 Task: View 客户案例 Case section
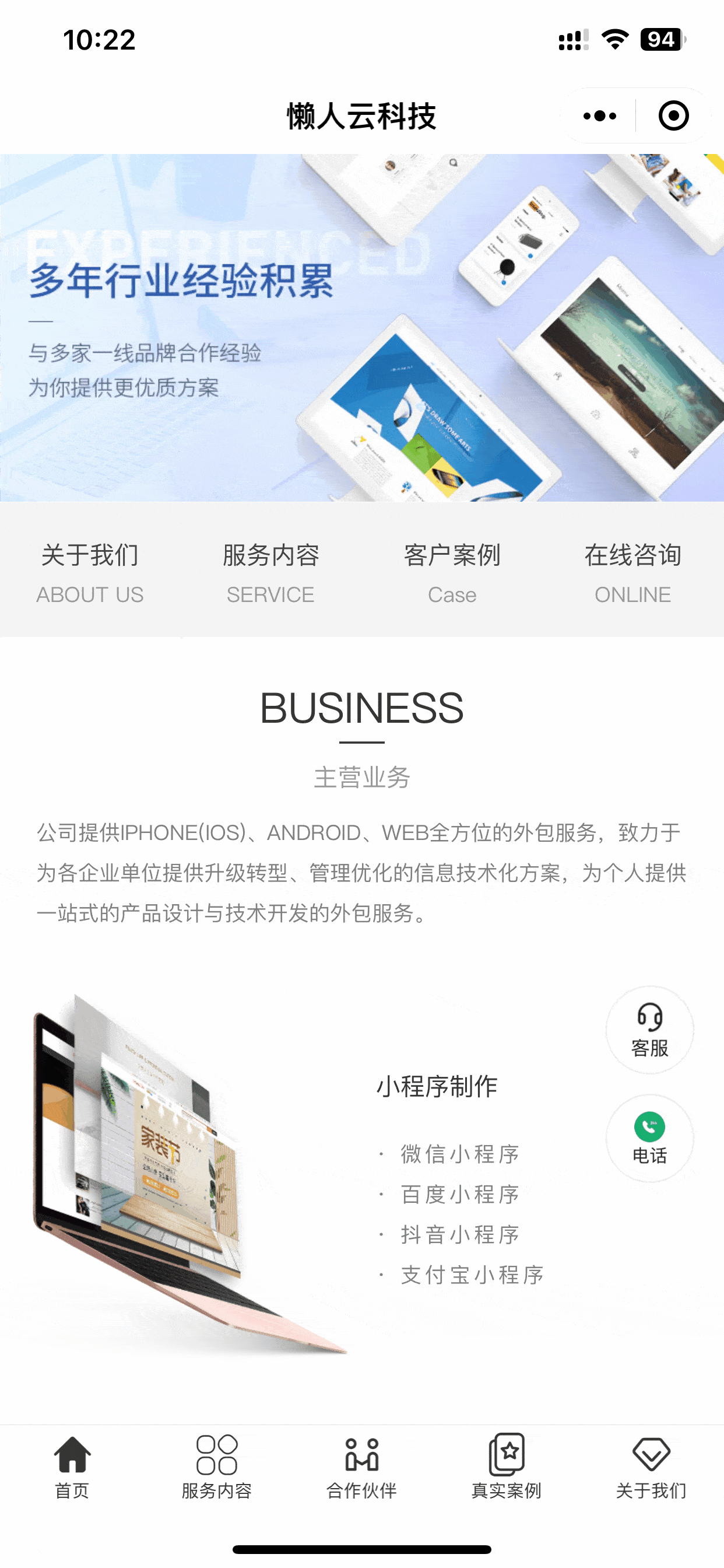pos(452,573)
